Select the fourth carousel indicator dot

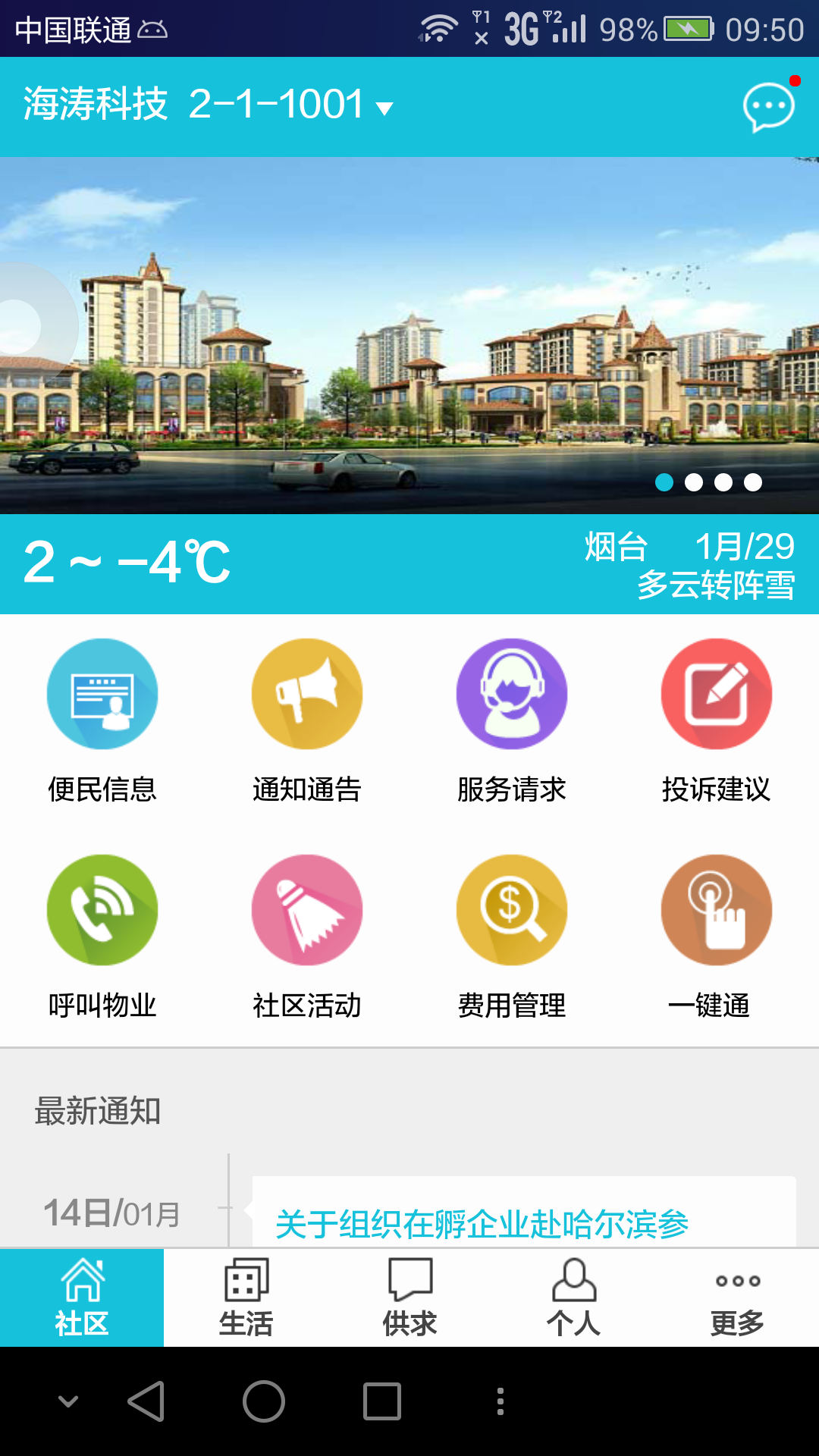pos(753,481)
